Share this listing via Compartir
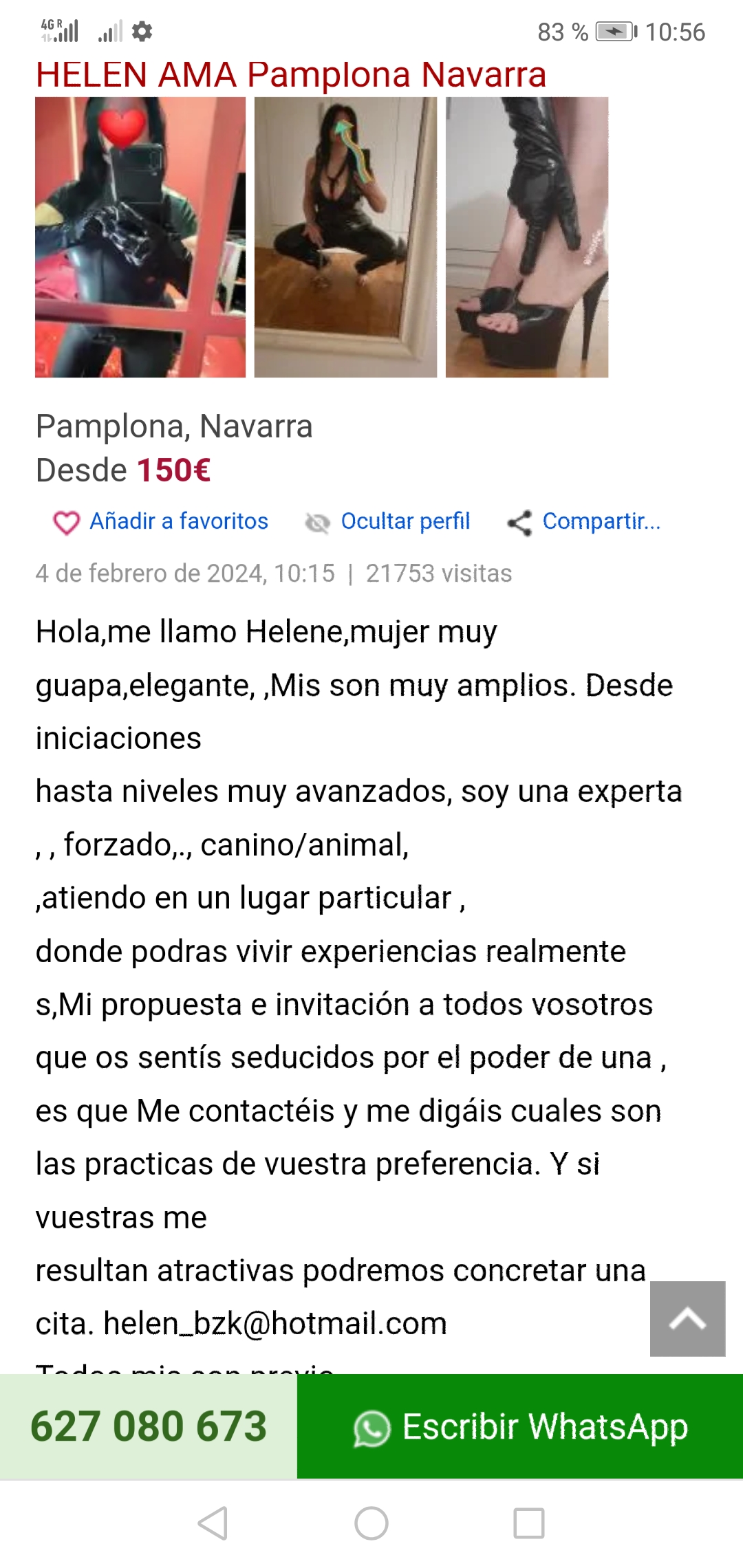Image resolution: width=743 pixels, height=1568 pixels. (583, 522)
